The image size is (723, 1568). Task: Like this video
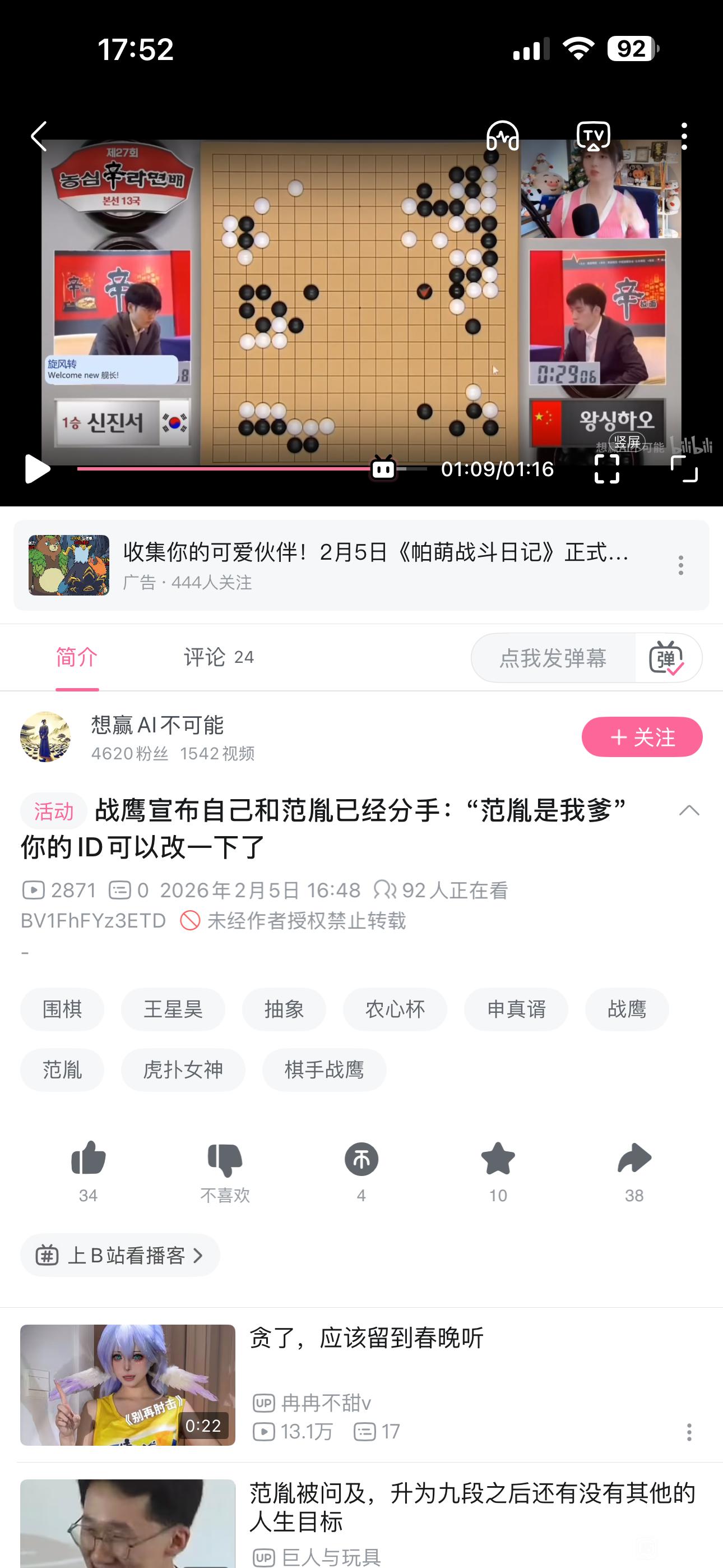(88, 1169)
